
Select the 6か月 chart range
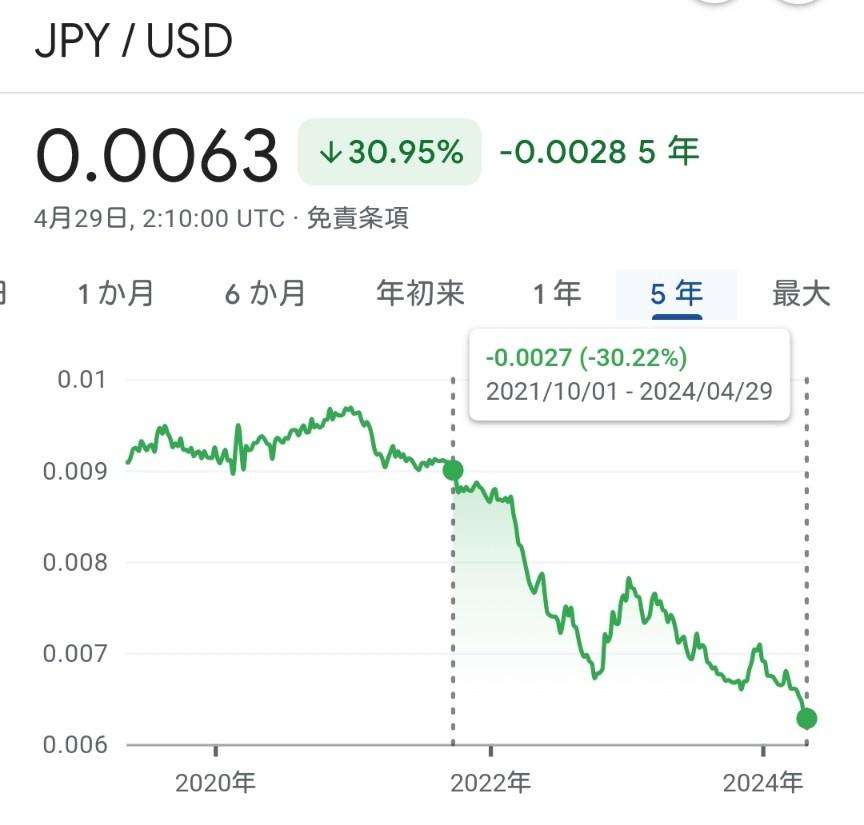pyautogui.click(x=265, y=294)
